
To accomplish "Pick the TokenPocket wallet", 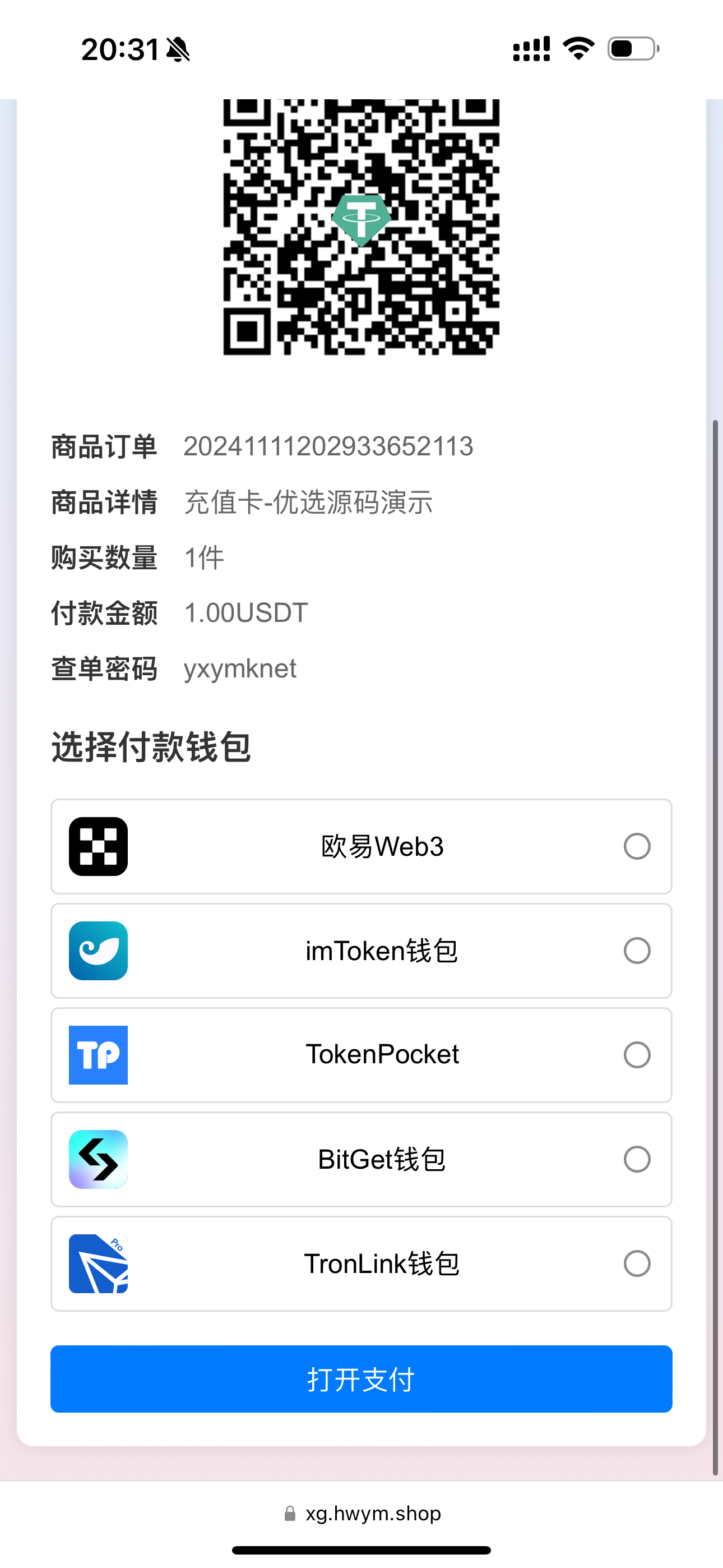I will tap(637, 1055).
